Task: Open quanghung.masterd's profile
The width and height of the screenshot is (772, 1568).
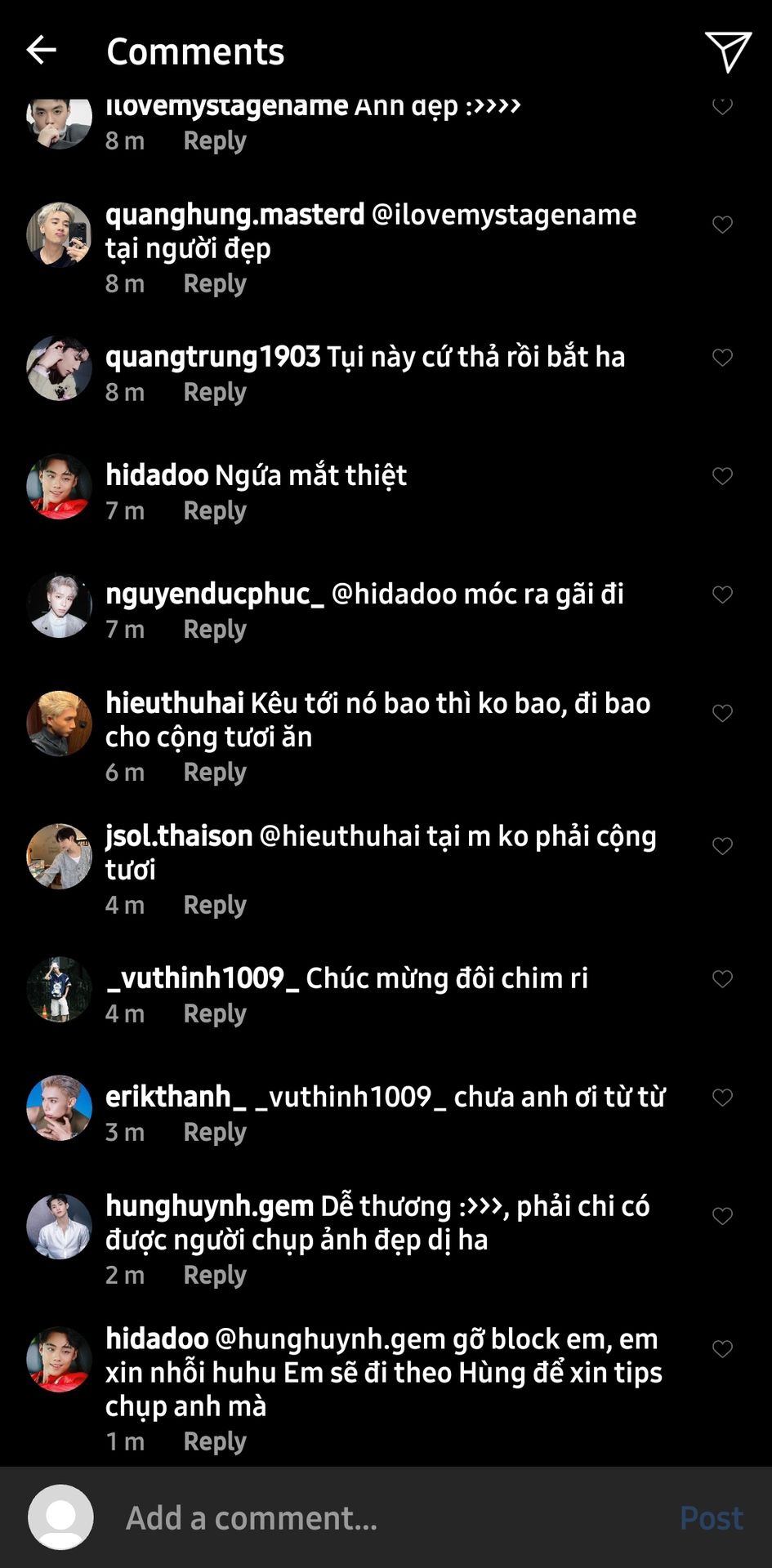Action: point(234,215)
